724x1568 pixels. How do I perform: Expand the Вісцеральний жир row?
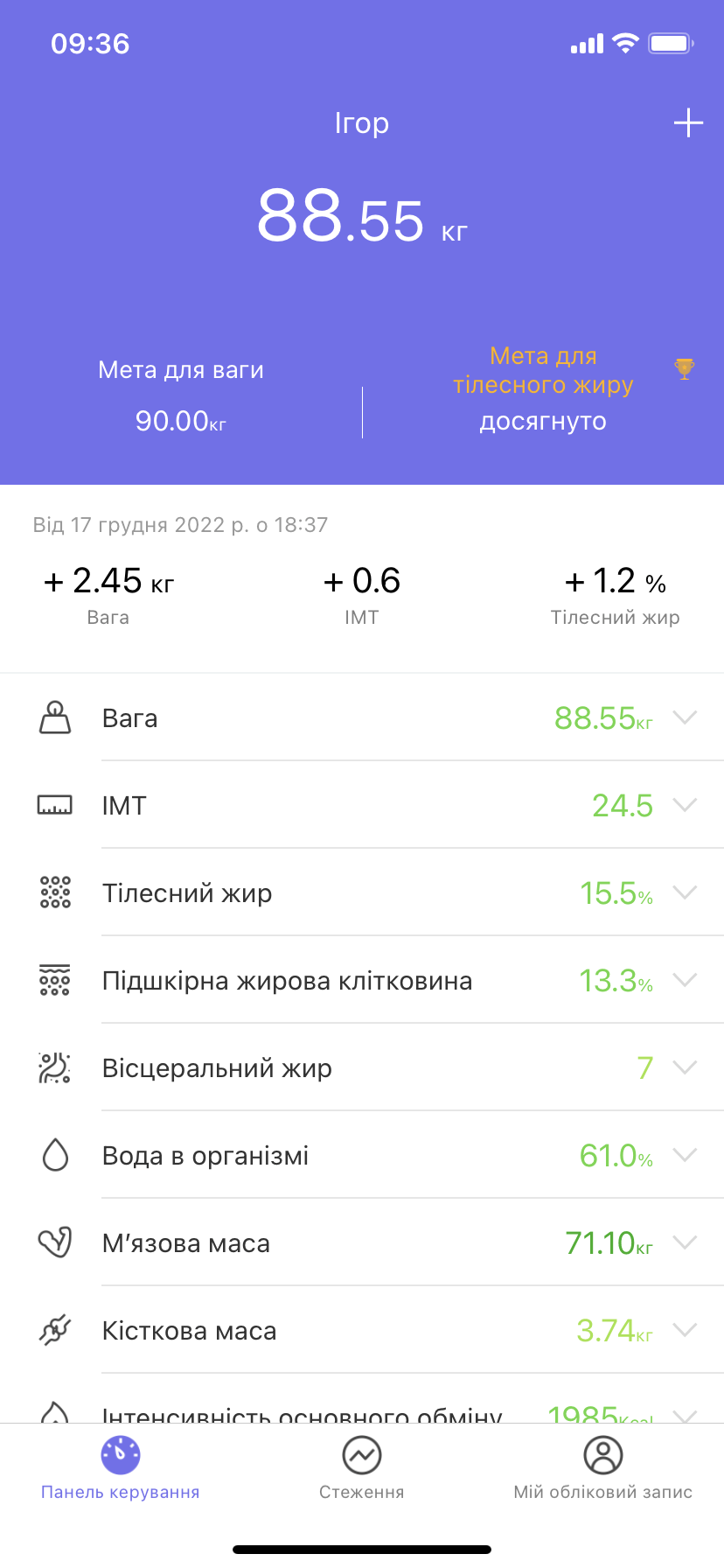pyautogui.click(x=685, y=1068)
